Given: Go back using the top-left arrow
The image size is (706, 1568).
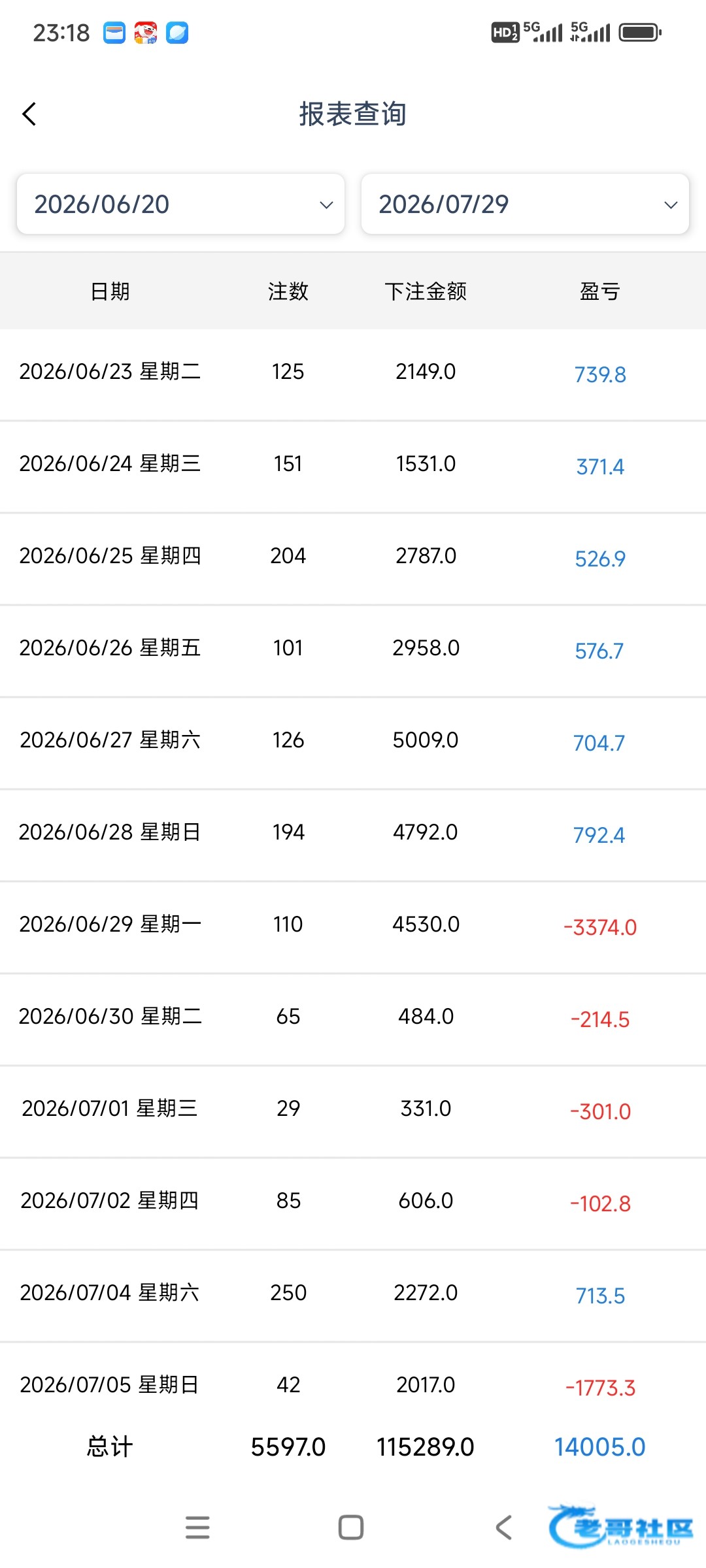Looking at the screenshot, I should 29,114.
